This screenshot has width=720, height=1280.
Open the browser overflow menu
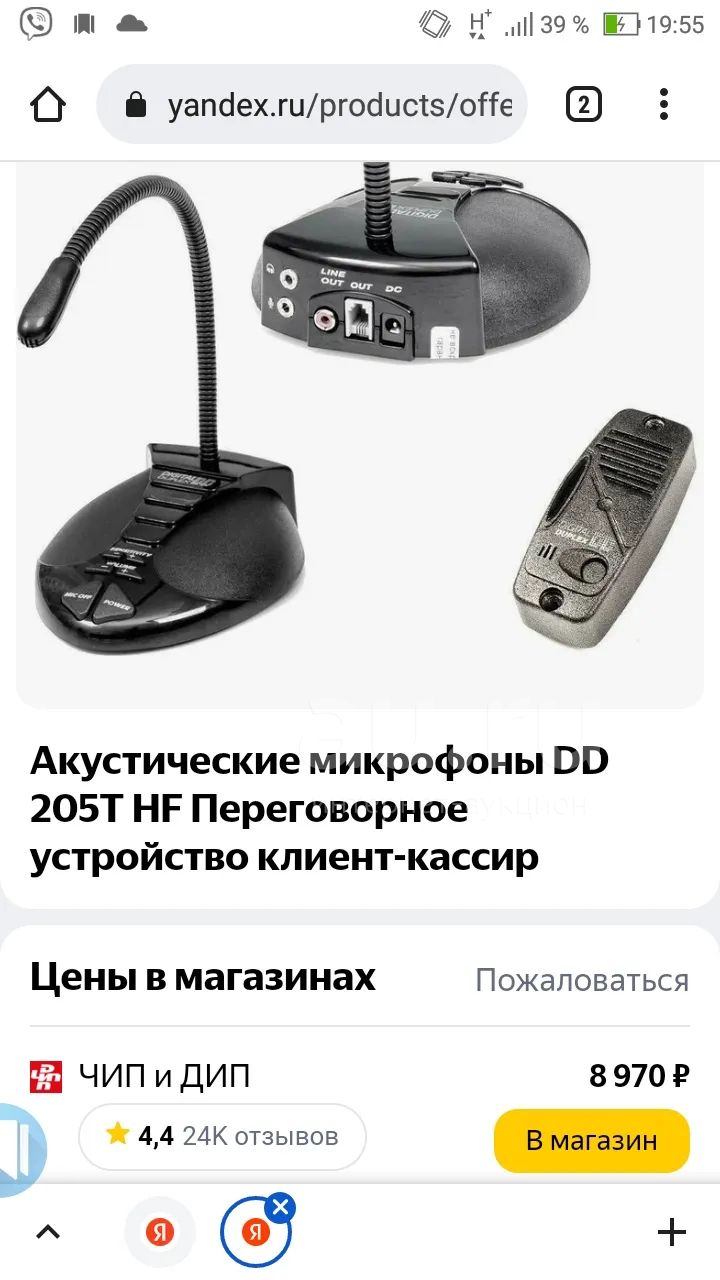664,104
